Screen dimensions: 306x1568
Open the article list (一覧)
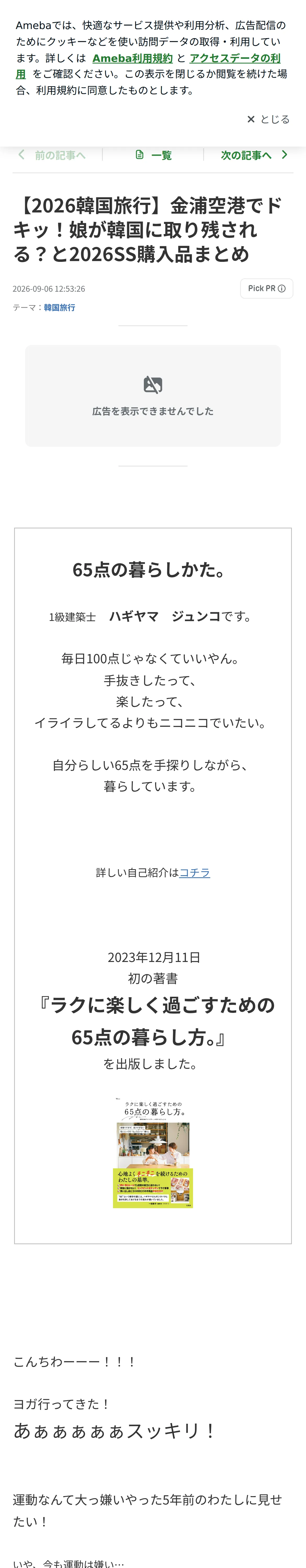point(153,155)
